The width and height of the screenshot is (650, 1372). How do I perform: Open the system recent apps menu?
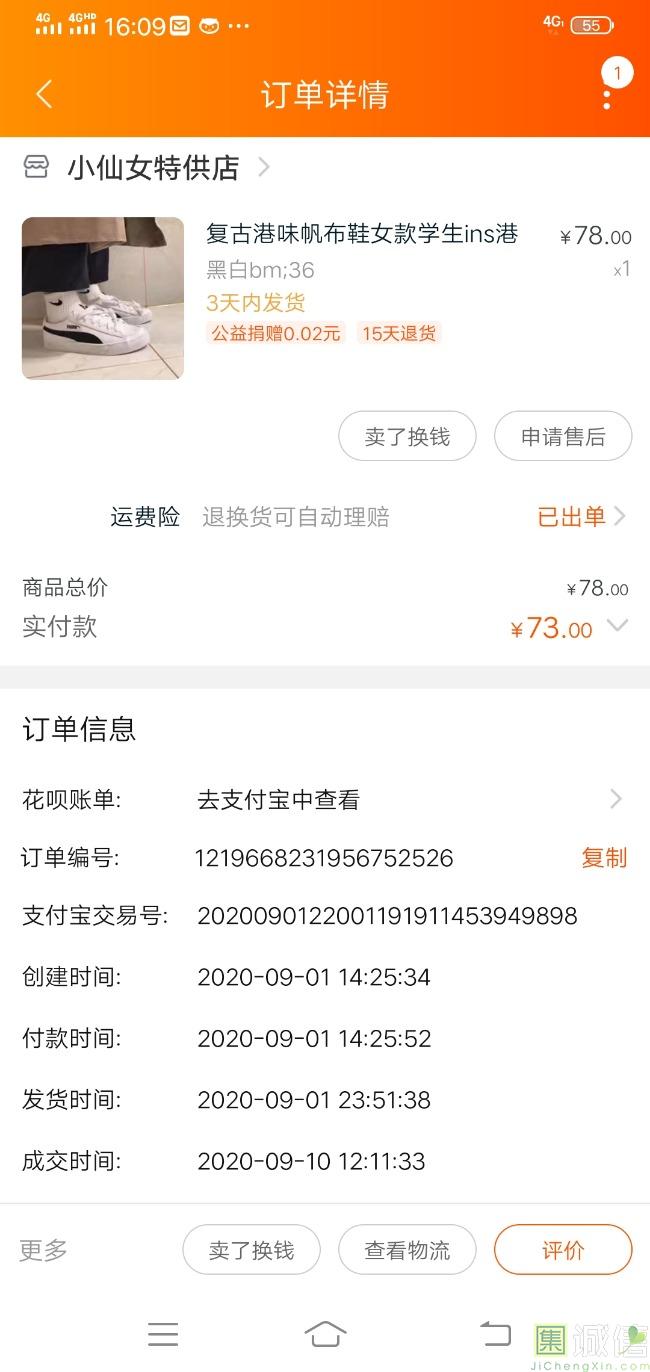(x=162, y=1334)
